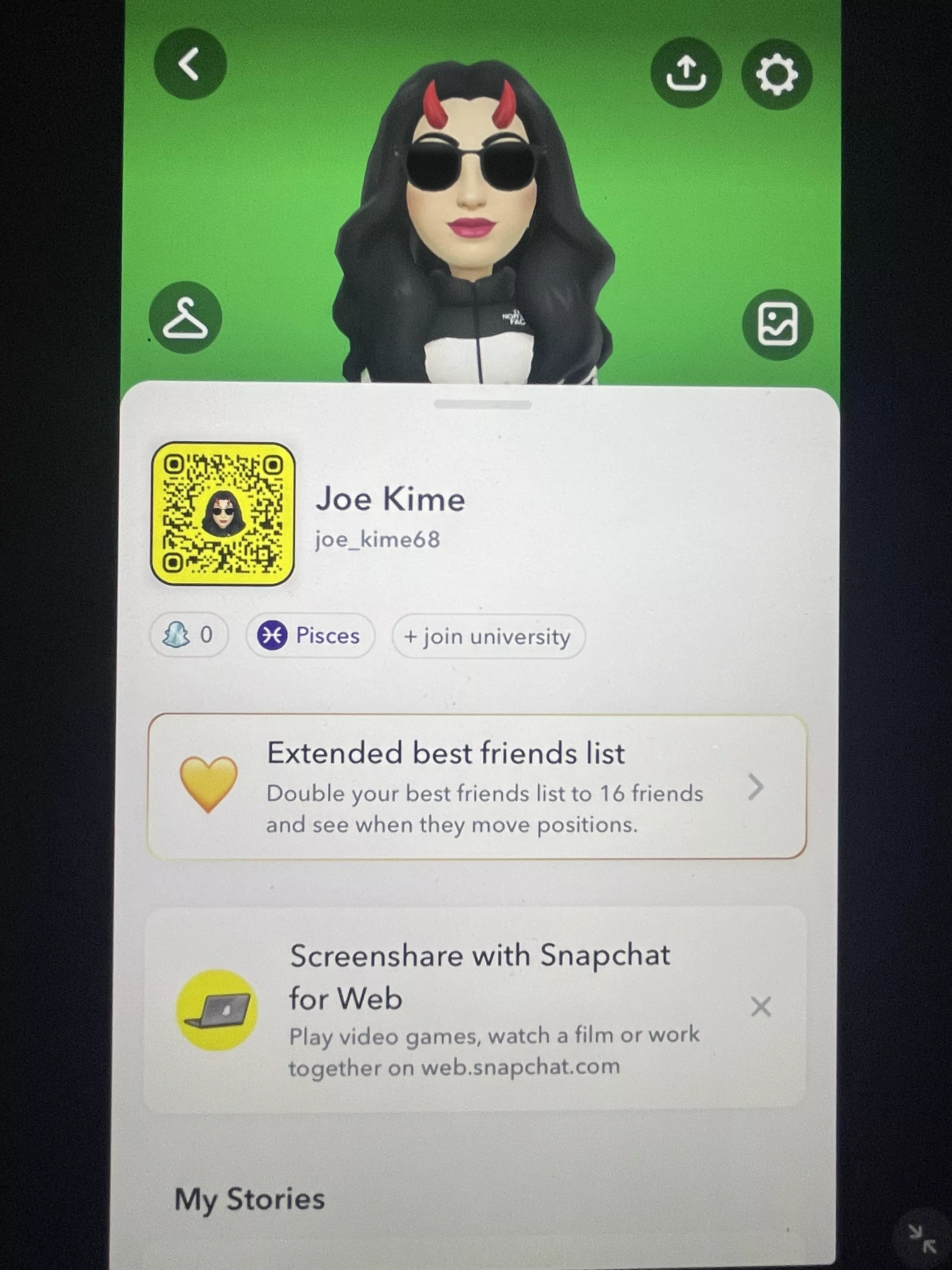Viewport: 952px width, 1270px height.
Task: Dismiss Screenshare with Snapchat for Web banner
Action: point(760,1006)
